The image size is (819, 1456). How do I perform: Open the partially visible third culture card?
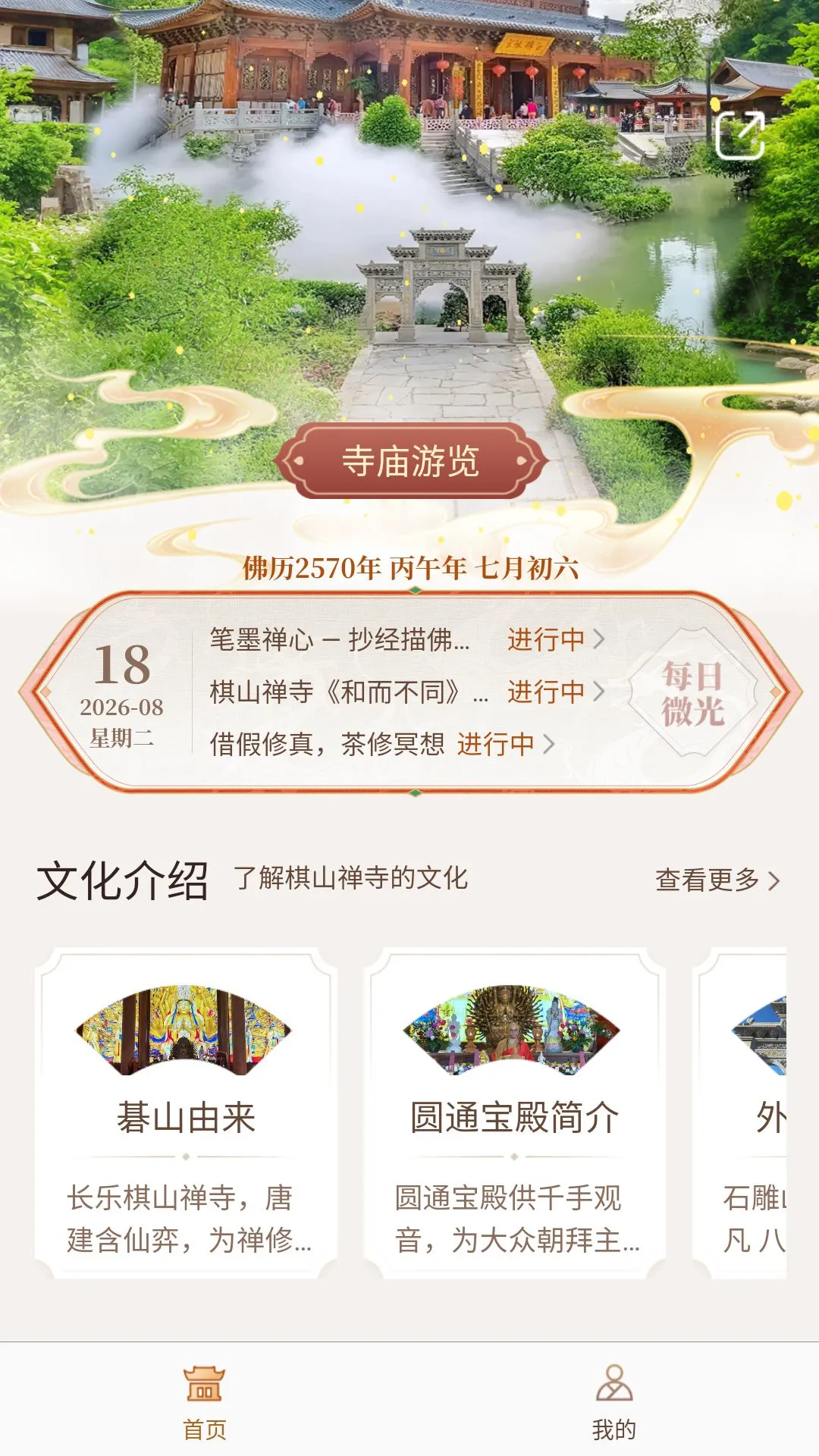click(x=740, y=1114)
